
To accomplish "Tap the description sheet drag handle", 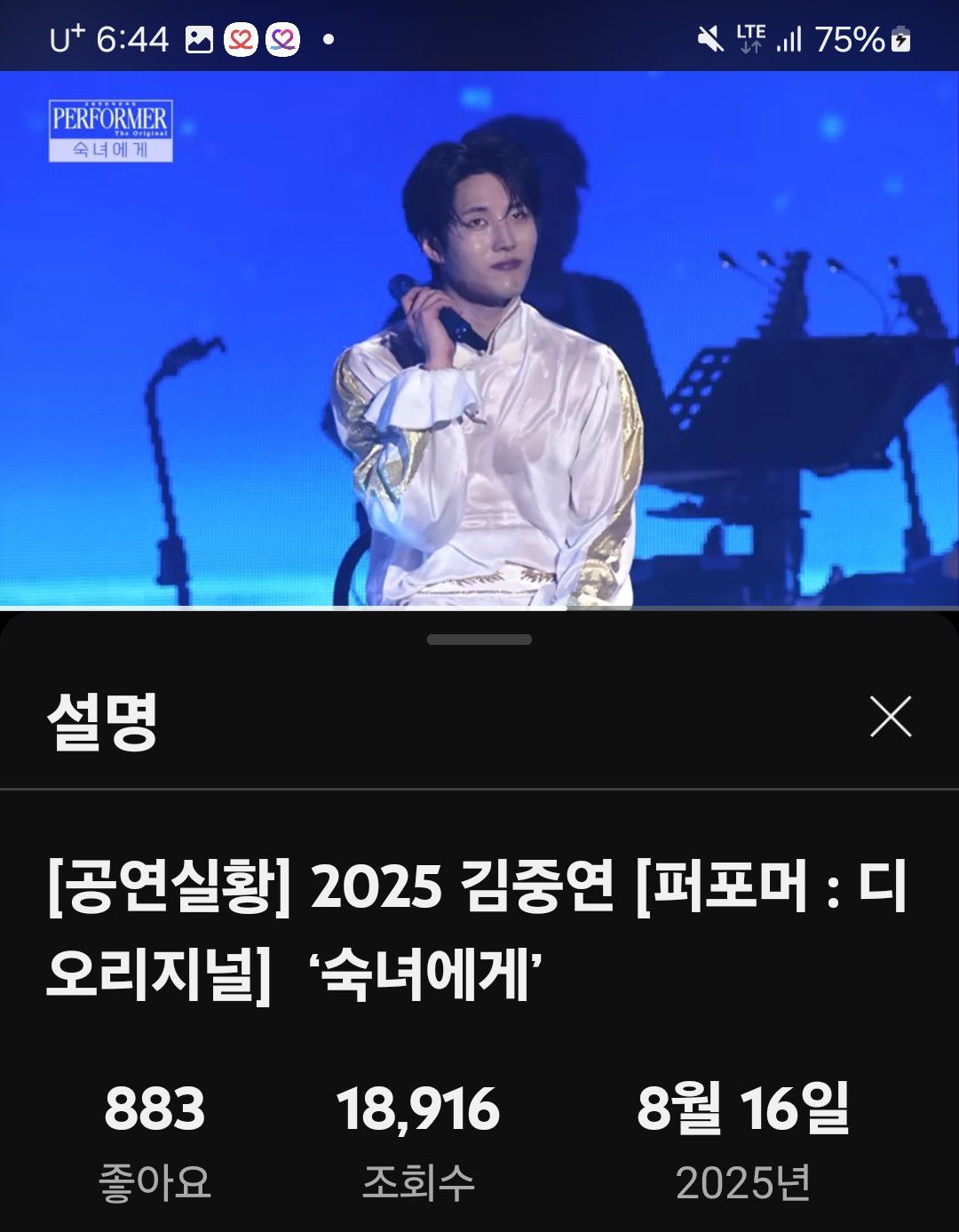I will pos(479,640).
